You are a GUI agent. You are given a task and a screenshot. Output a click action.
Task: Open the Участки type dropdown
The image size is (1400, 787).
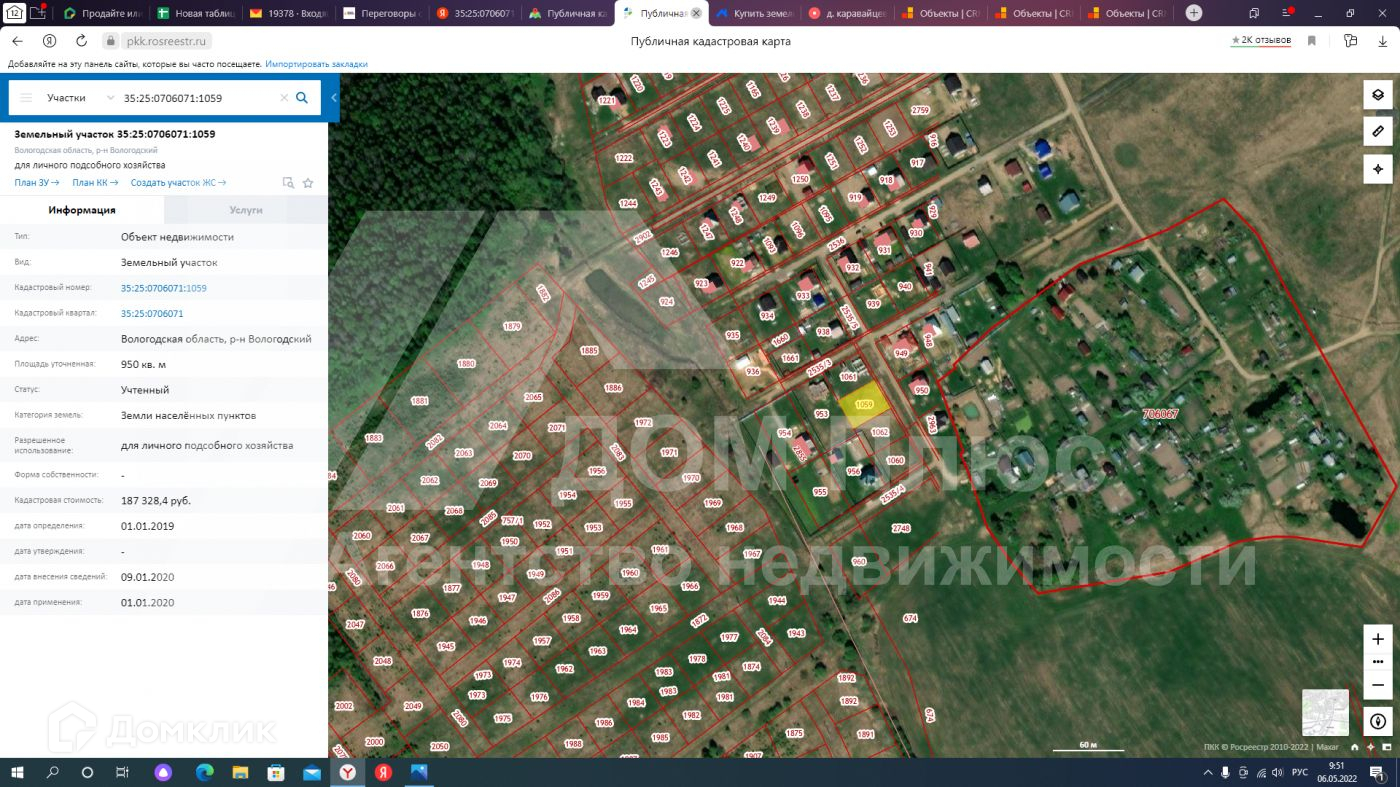80,98
